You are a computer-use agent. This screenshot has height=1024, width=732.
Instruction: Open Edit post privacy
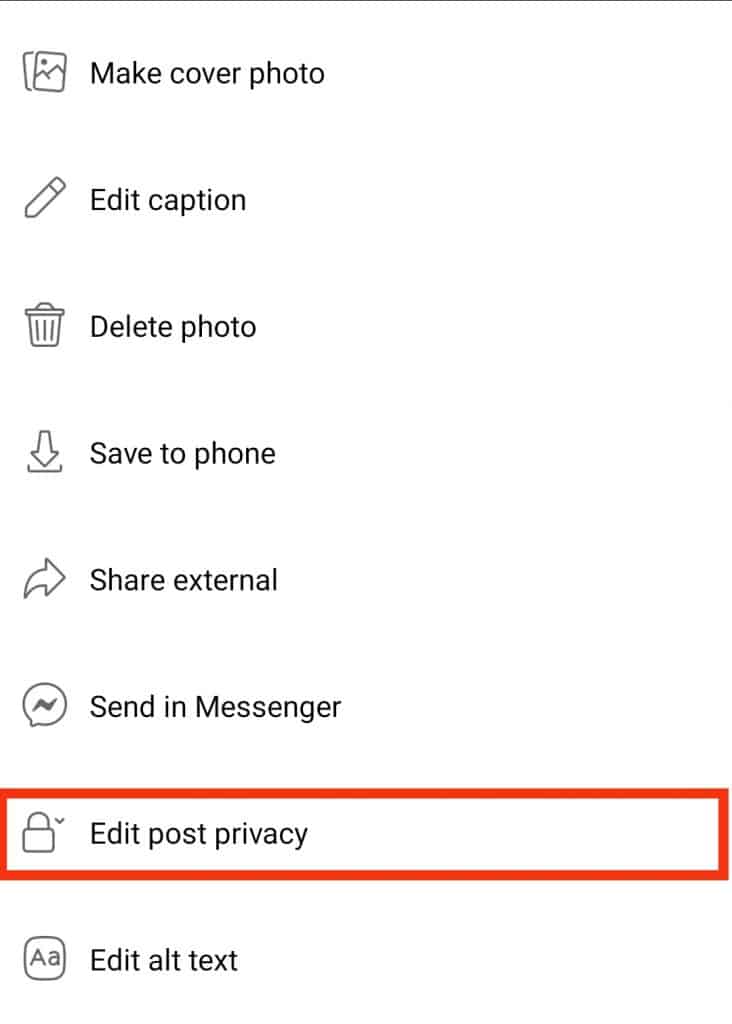(x=199, y=833)
